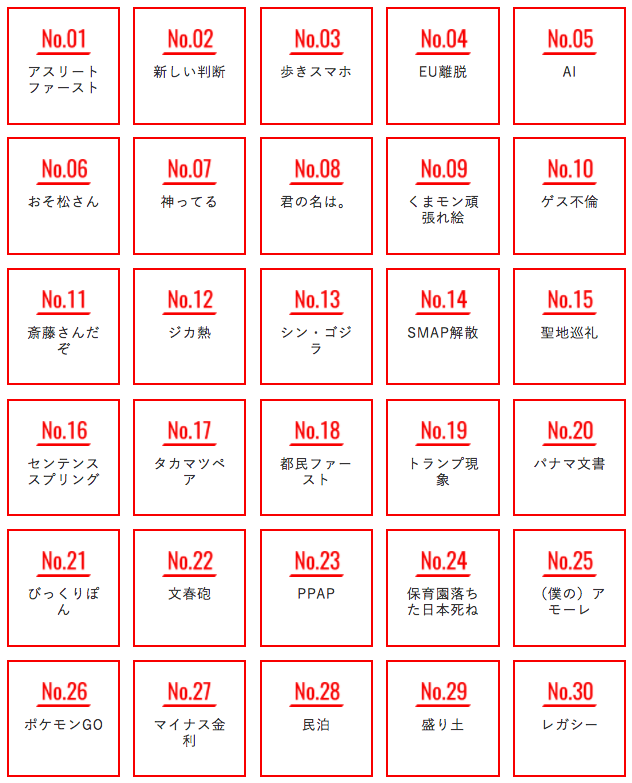Select the PPAP card
Image resolution: width=632 pixels, height=783 pixels.
316,588
